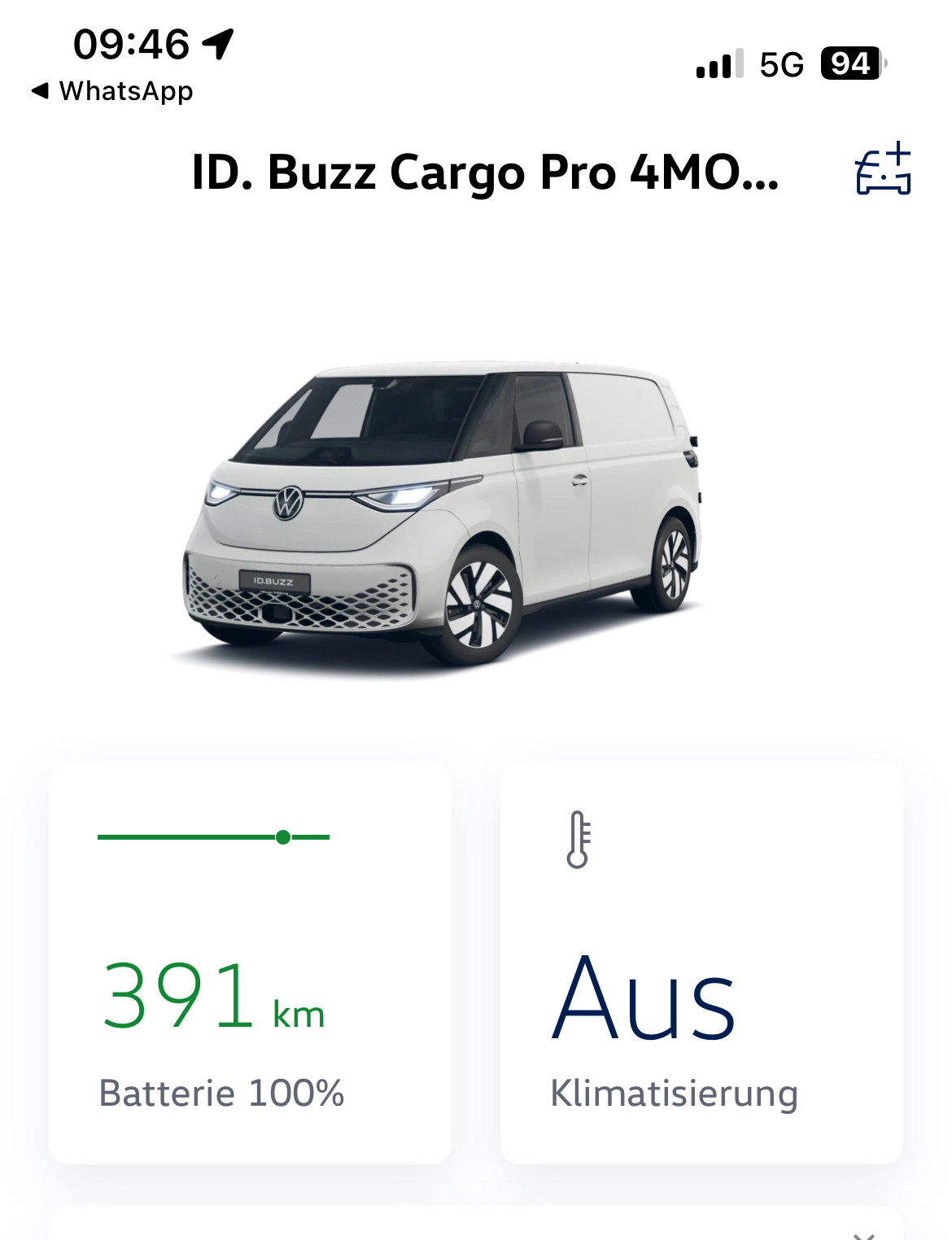Open the add vehicle icon
Screen dimensions: 952x1240
883,169
